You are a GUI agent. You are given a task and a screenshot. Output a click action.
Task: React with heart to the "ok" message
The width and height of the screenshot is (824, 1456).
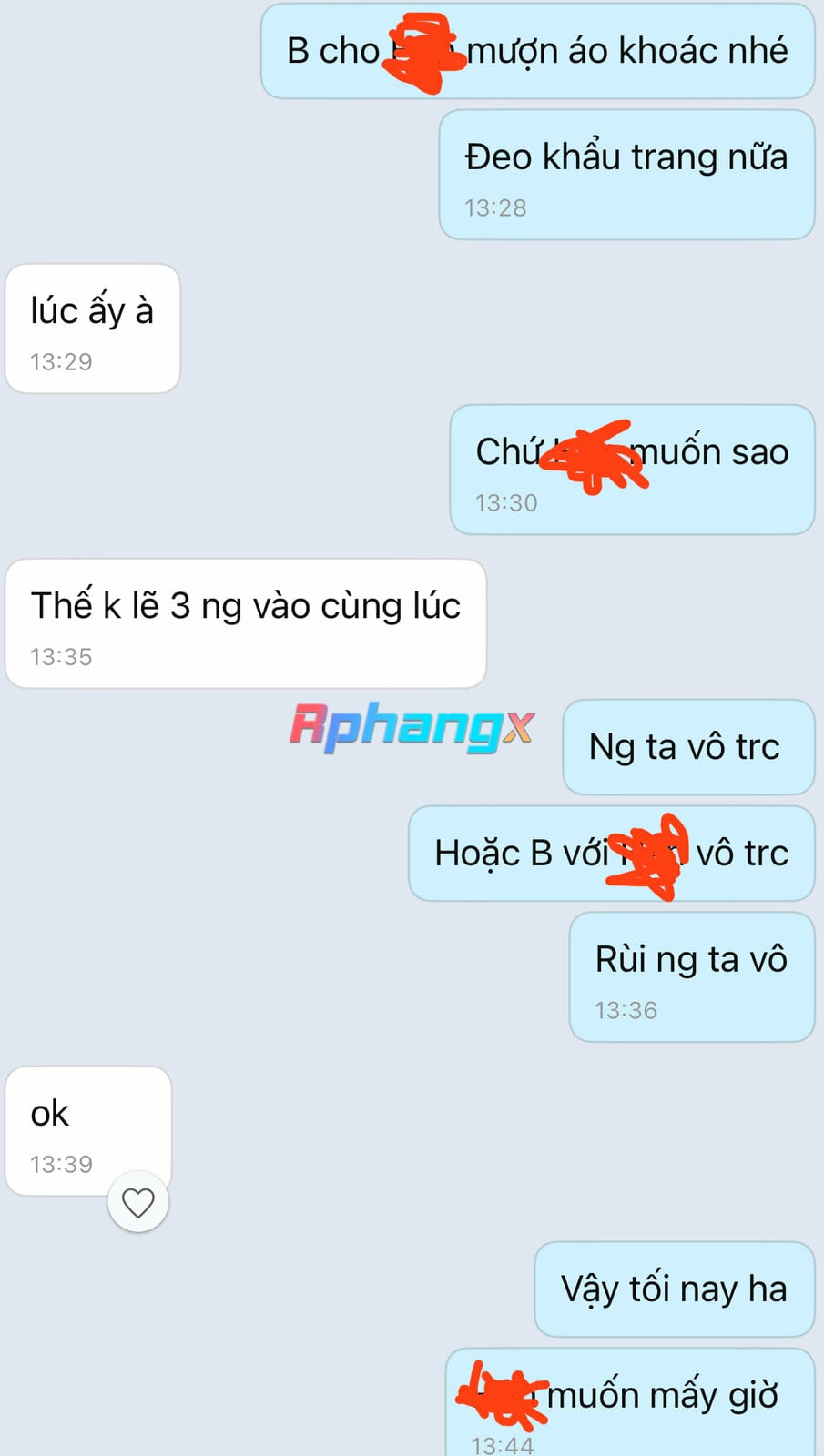tap(138, 1202)
